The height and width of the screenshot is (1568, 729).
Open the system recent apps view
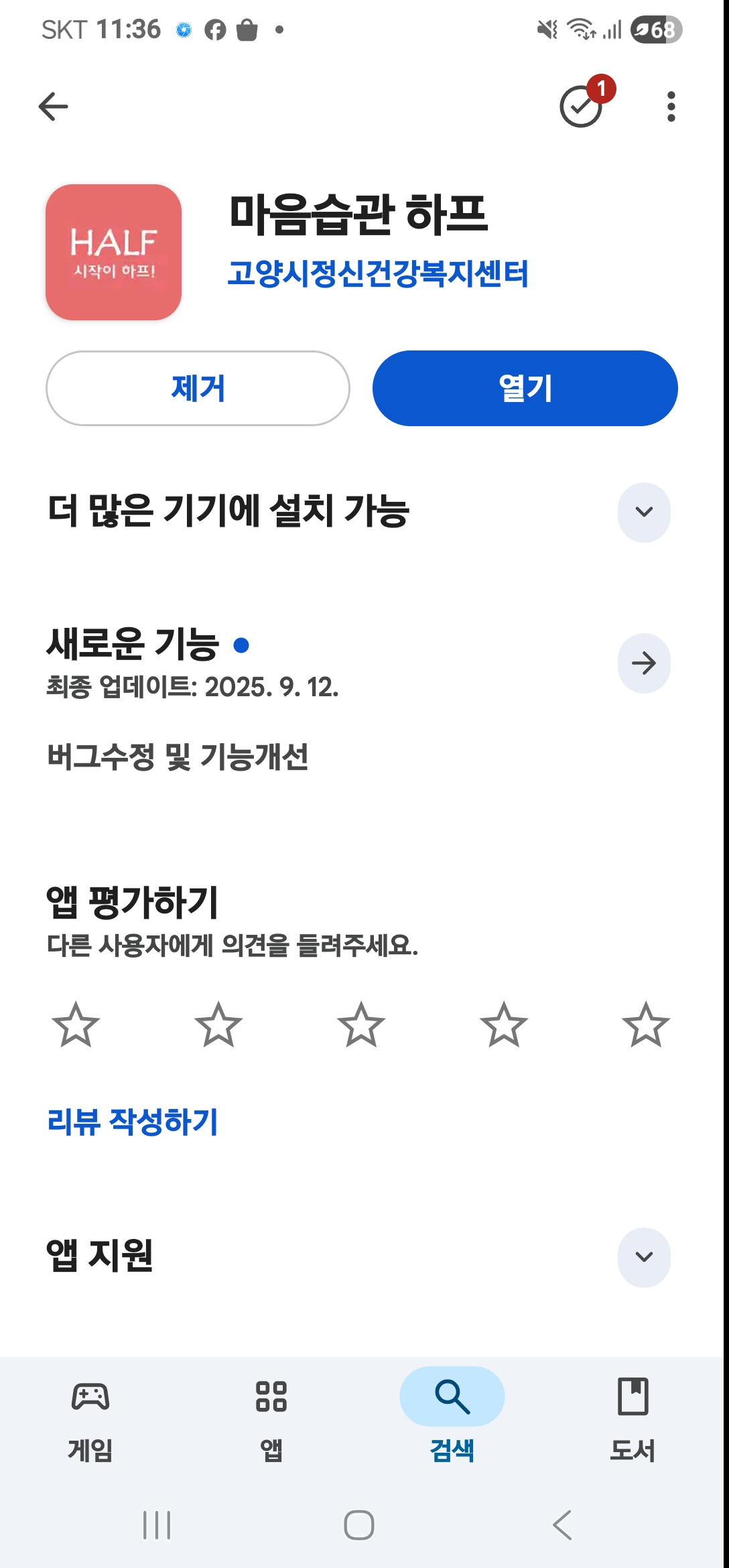click(x=157, y=1525)
